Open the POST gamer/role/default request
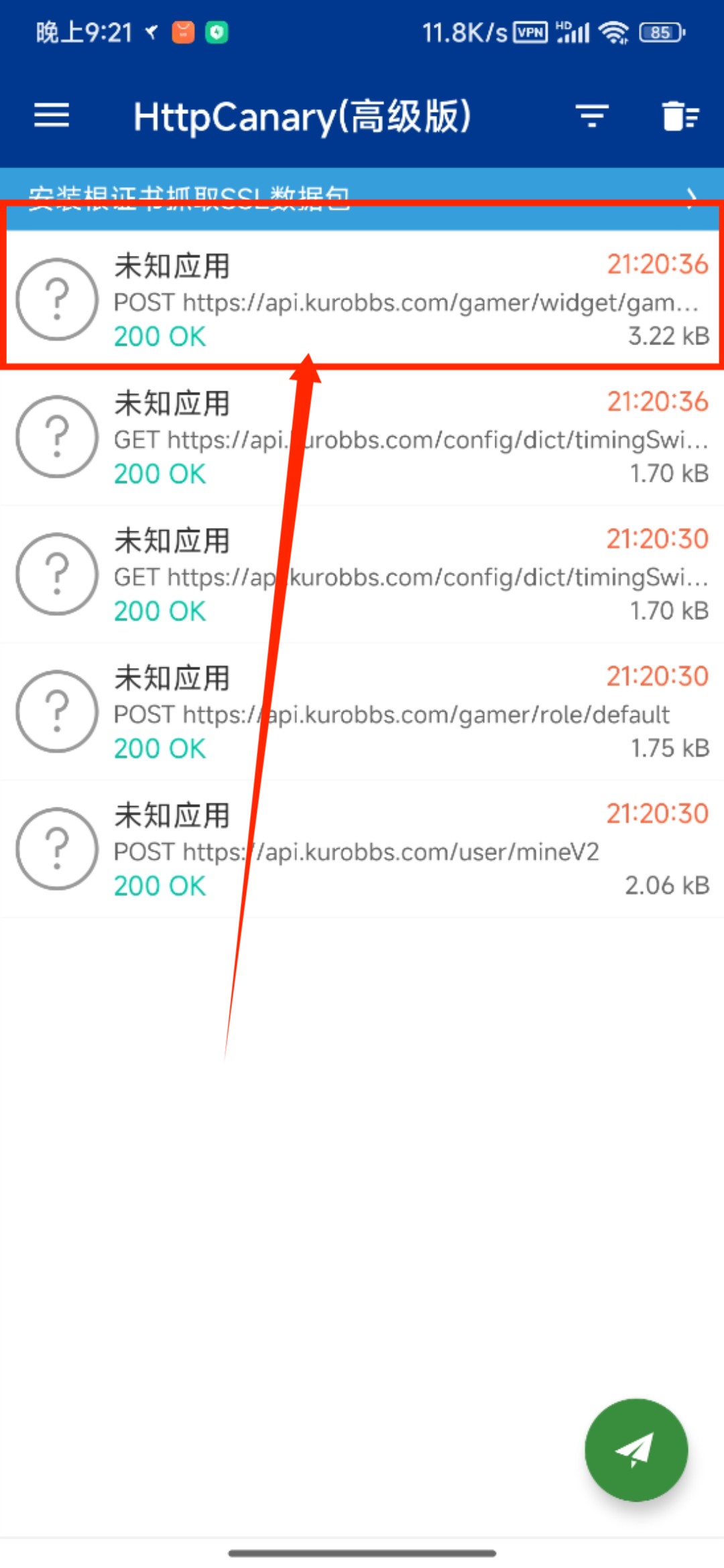 click(402, 712)
